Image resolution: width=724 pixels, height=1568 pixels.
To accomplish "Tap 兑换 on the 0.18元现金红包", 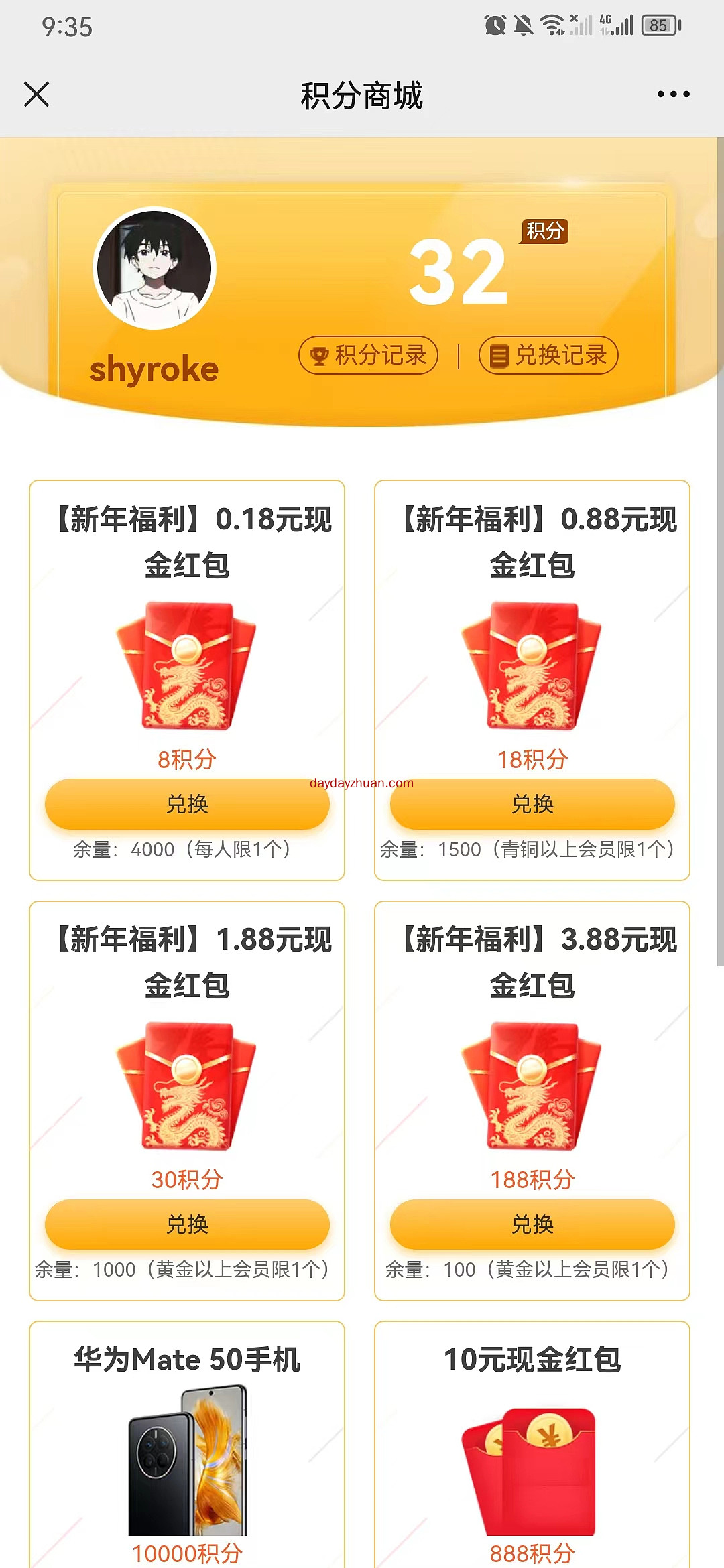I will click(186, 805).
